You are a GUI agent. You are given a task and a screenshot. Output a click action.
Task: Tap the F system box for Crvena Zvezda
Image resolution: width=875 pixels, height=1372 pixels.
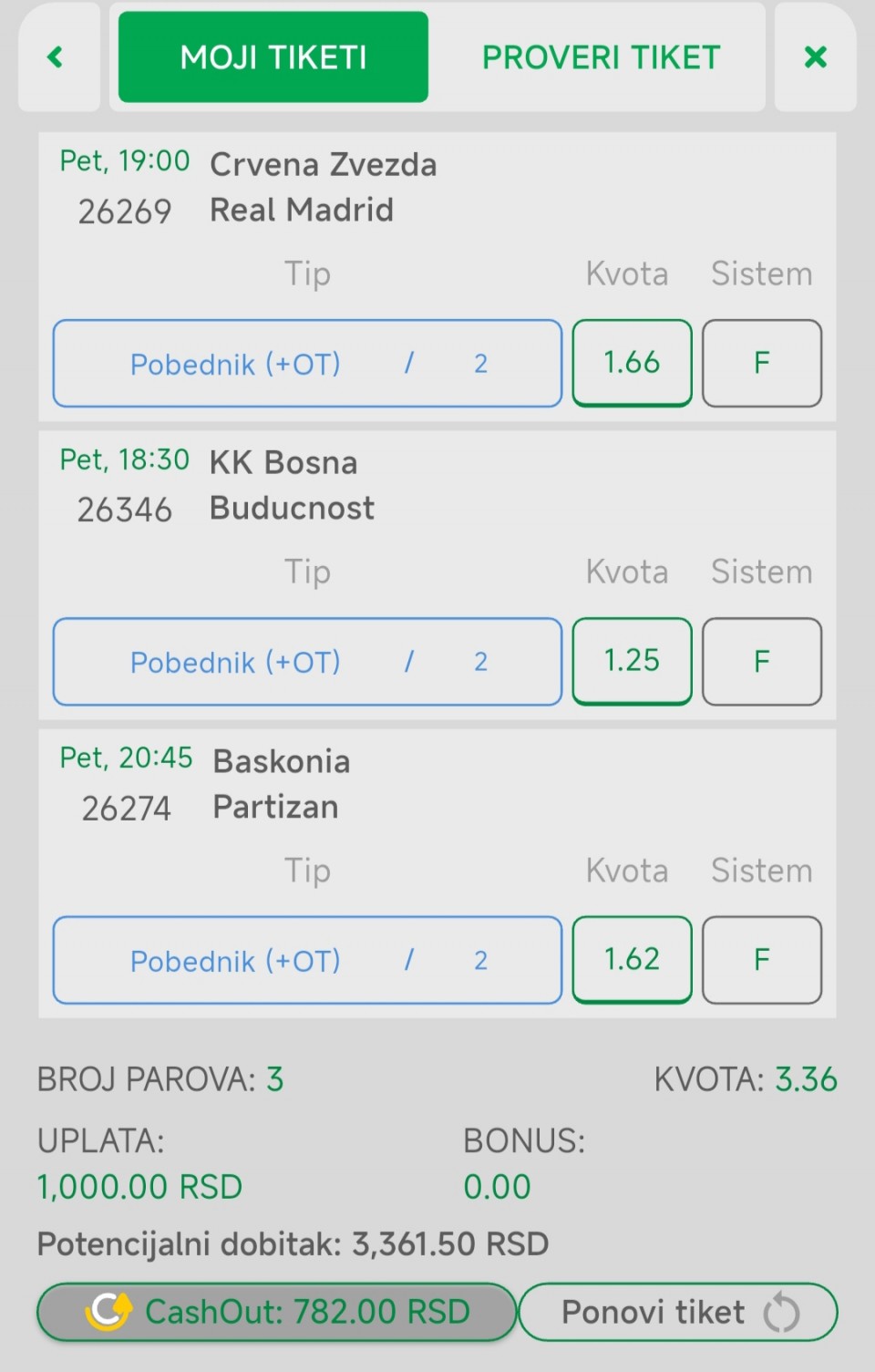coord(762,363)
